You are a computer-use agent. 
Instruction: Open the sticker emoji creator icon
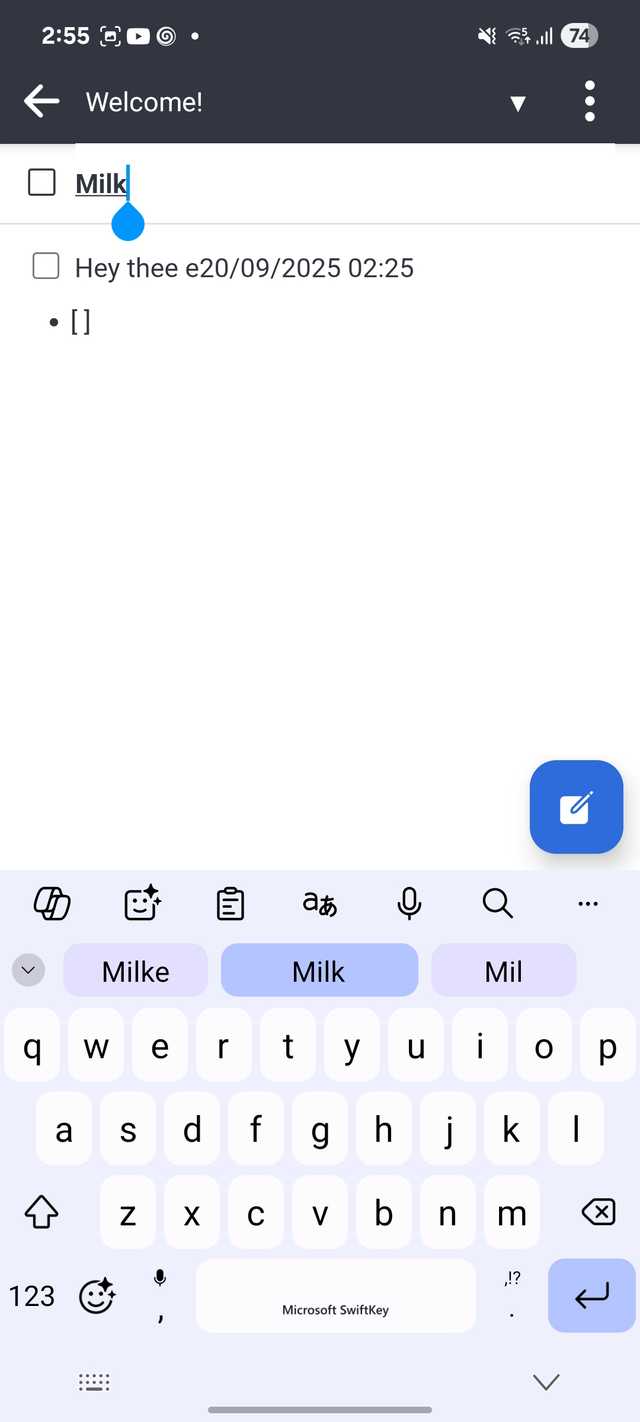142,903
